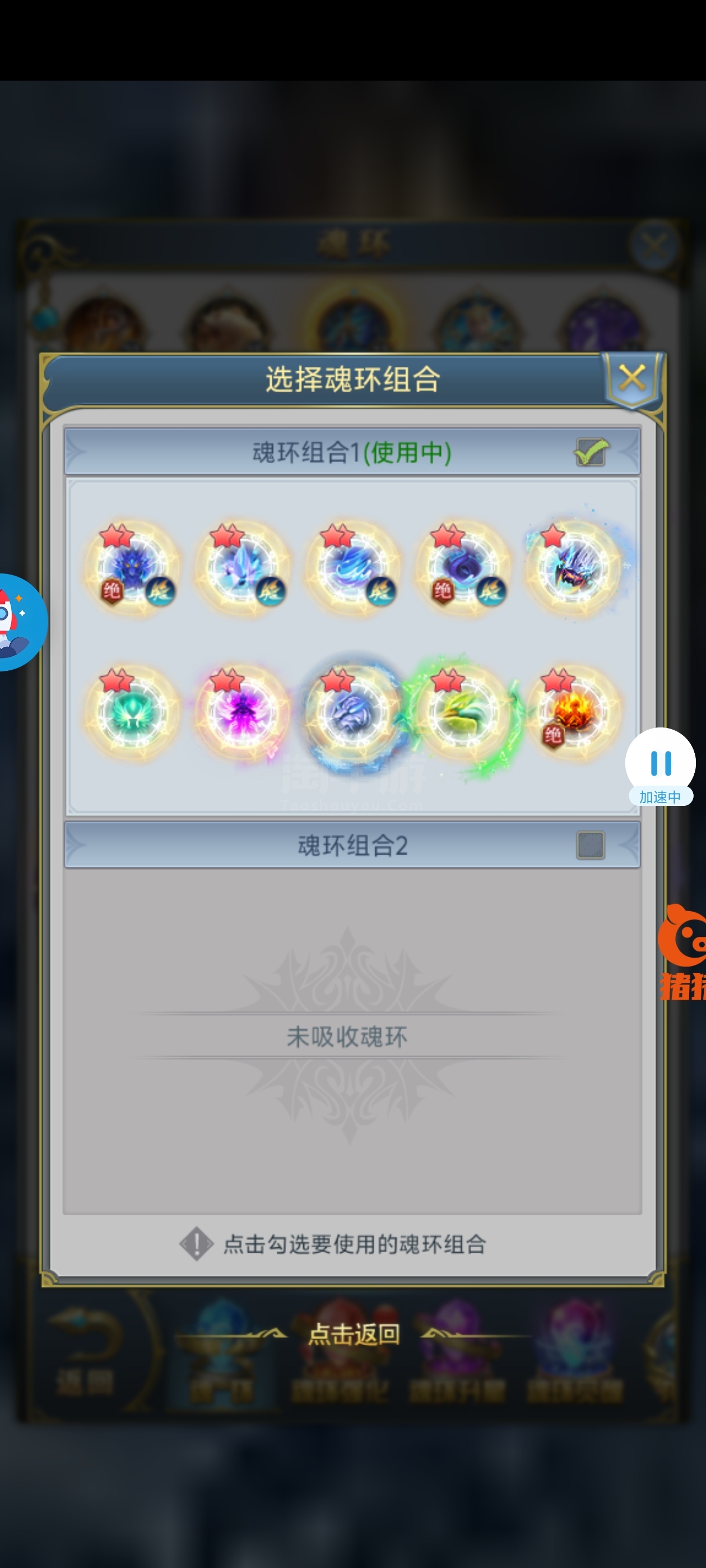Select the purple glowing soul ring
Image resolution: width=706 pixels, height=1568 pixels.
243,712
